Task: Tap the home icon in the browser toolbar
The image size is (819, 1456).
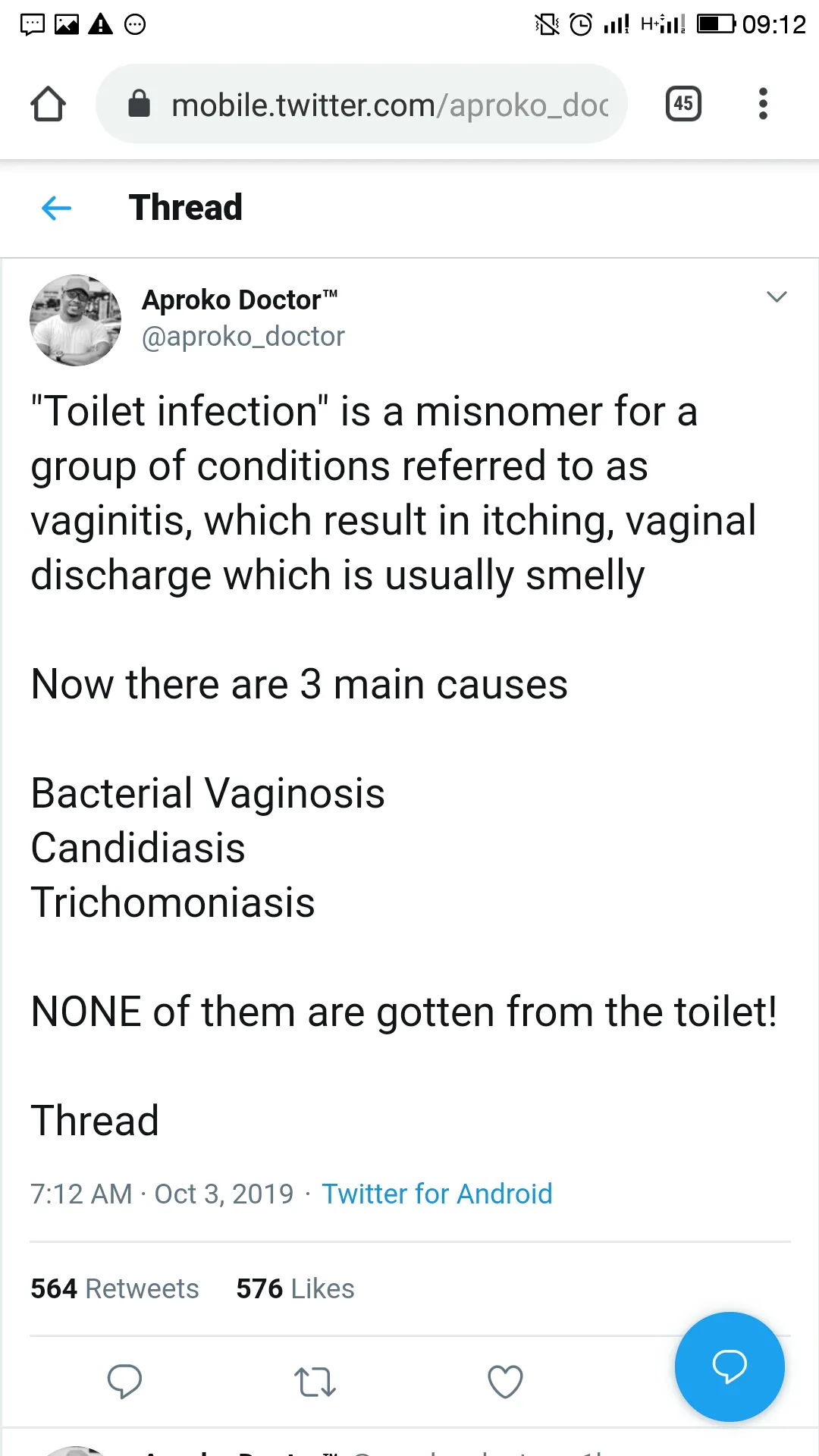Action: click(x=49, y=104)
